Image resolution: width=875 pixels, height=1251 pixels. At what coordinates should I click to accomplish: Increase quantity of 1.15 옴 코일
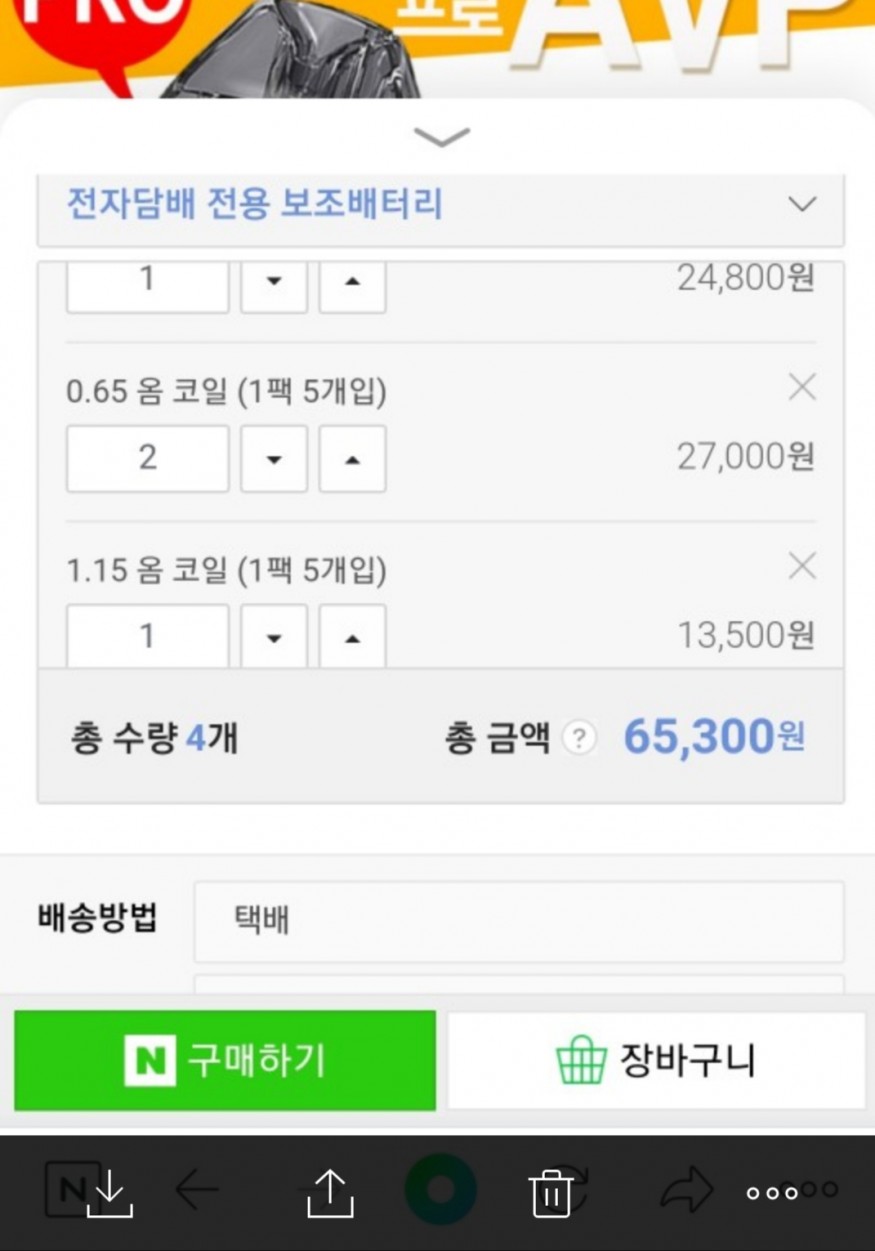[352, 636]
